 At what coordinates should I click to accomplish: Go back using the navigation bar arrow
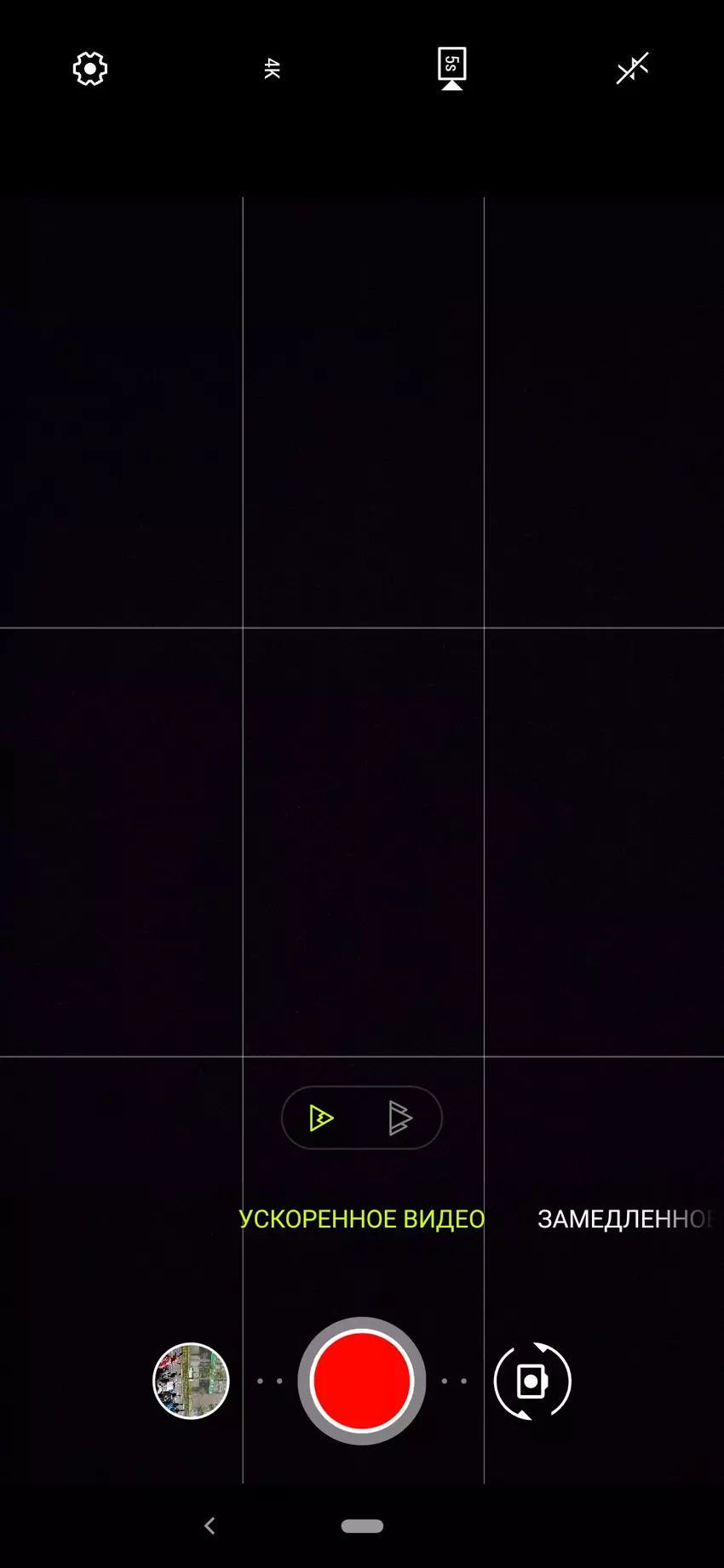[210, 1525]
